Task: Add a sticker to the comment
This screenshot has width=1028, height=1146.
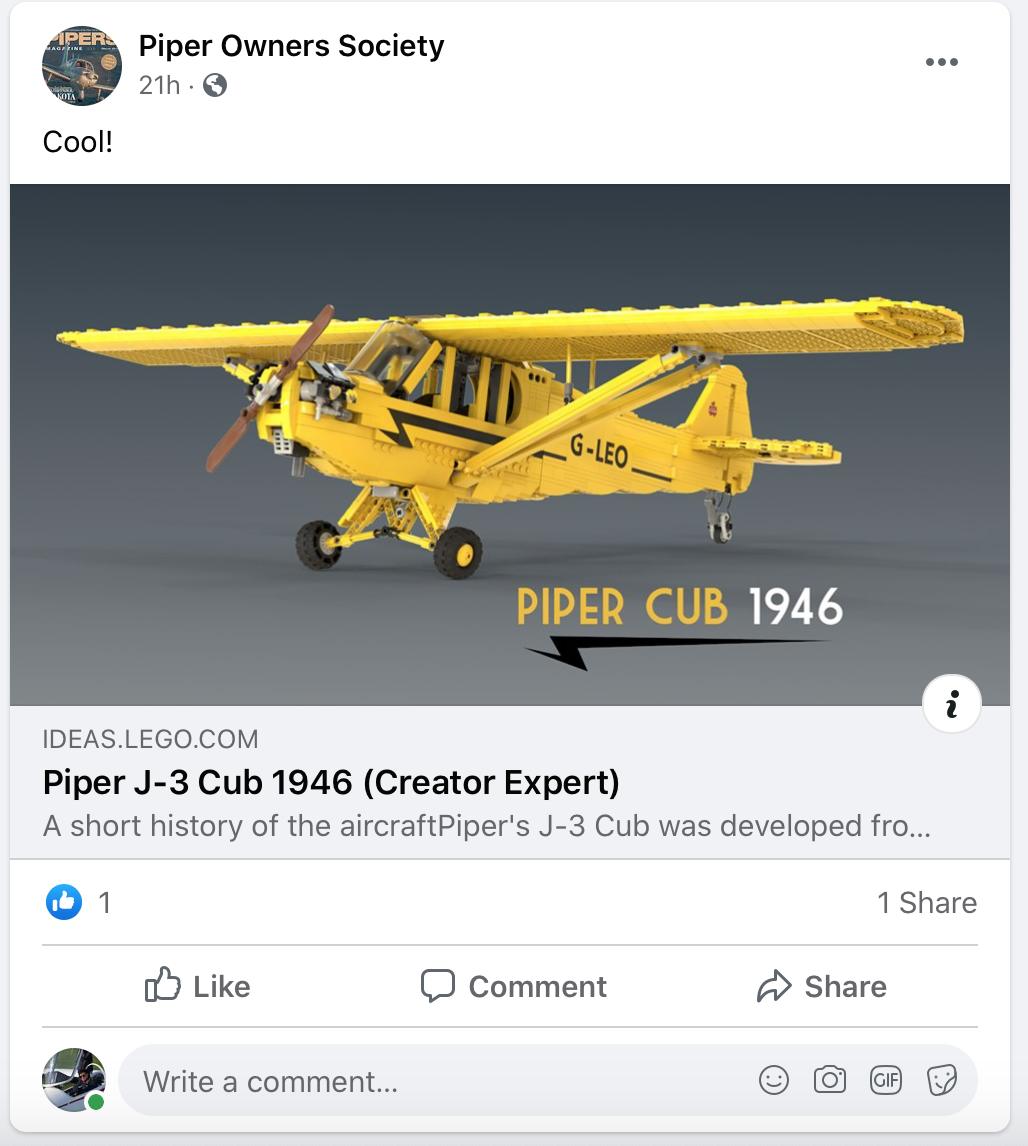Action: tap(942, 1080)
